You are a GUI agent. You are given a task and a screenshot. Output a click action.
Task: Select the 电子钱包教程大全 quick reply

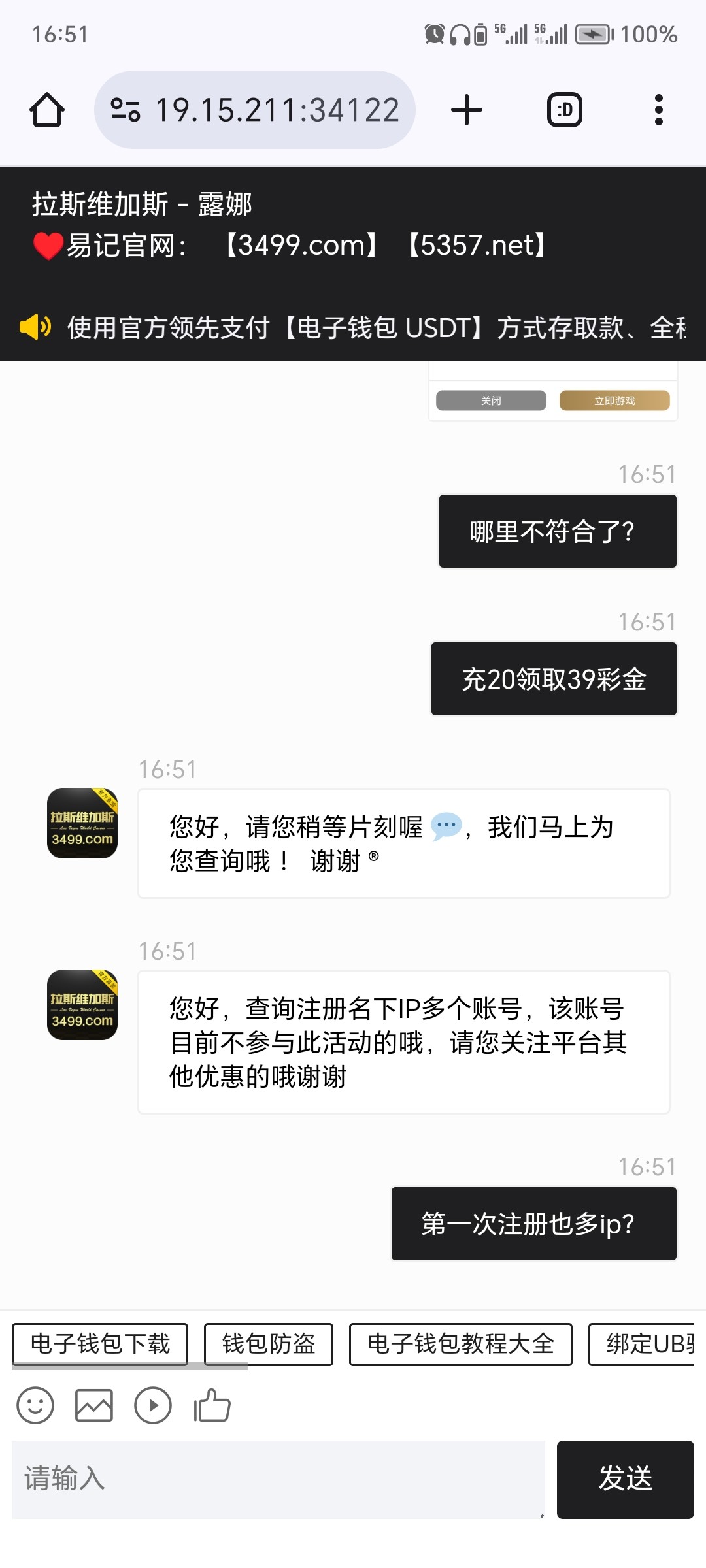[461, 1344]
